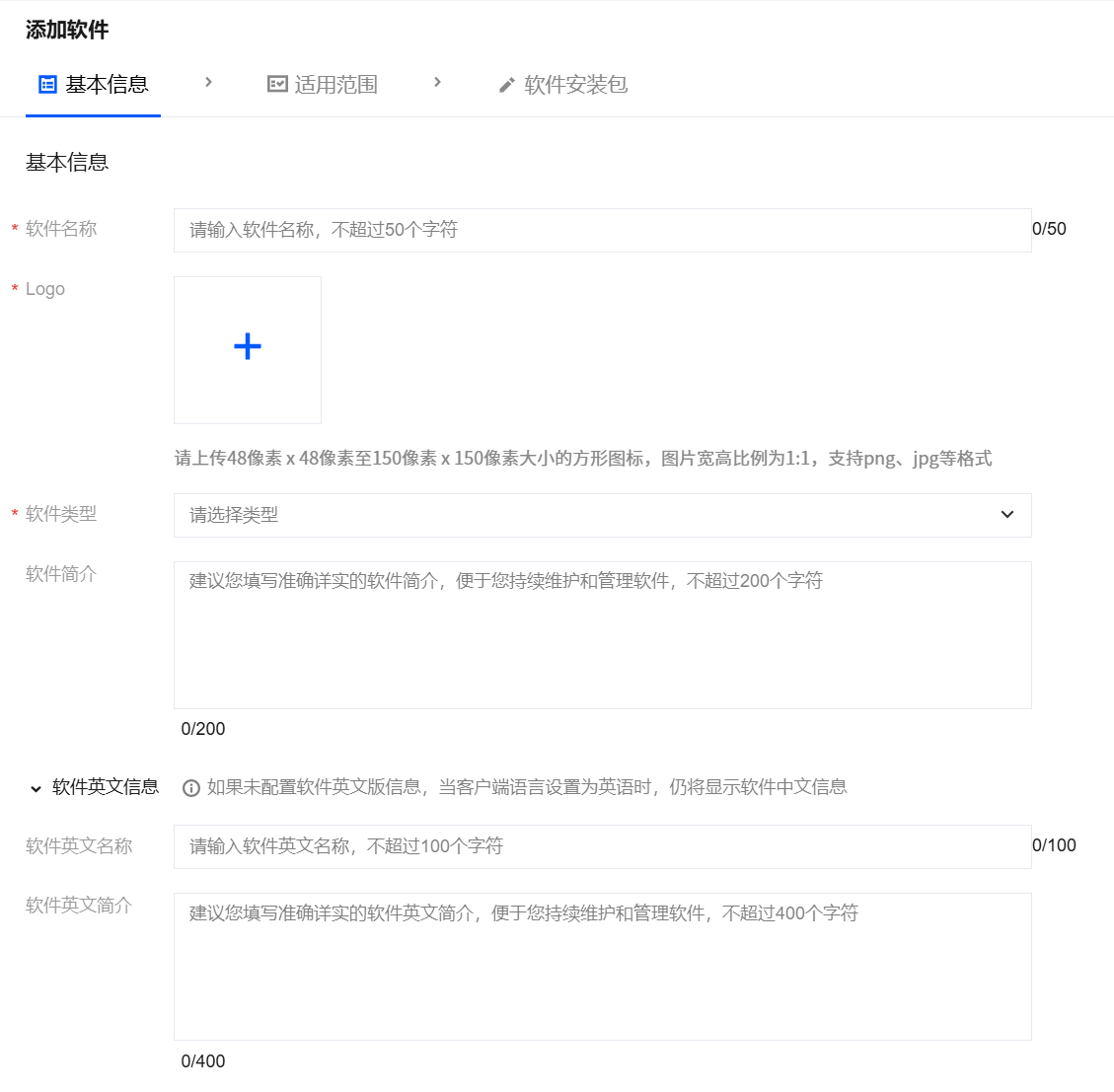The width and height of the screenshot is (1114, 1092).
Task: Switch to the 适用范围 step tab
Action: [323, 85]
